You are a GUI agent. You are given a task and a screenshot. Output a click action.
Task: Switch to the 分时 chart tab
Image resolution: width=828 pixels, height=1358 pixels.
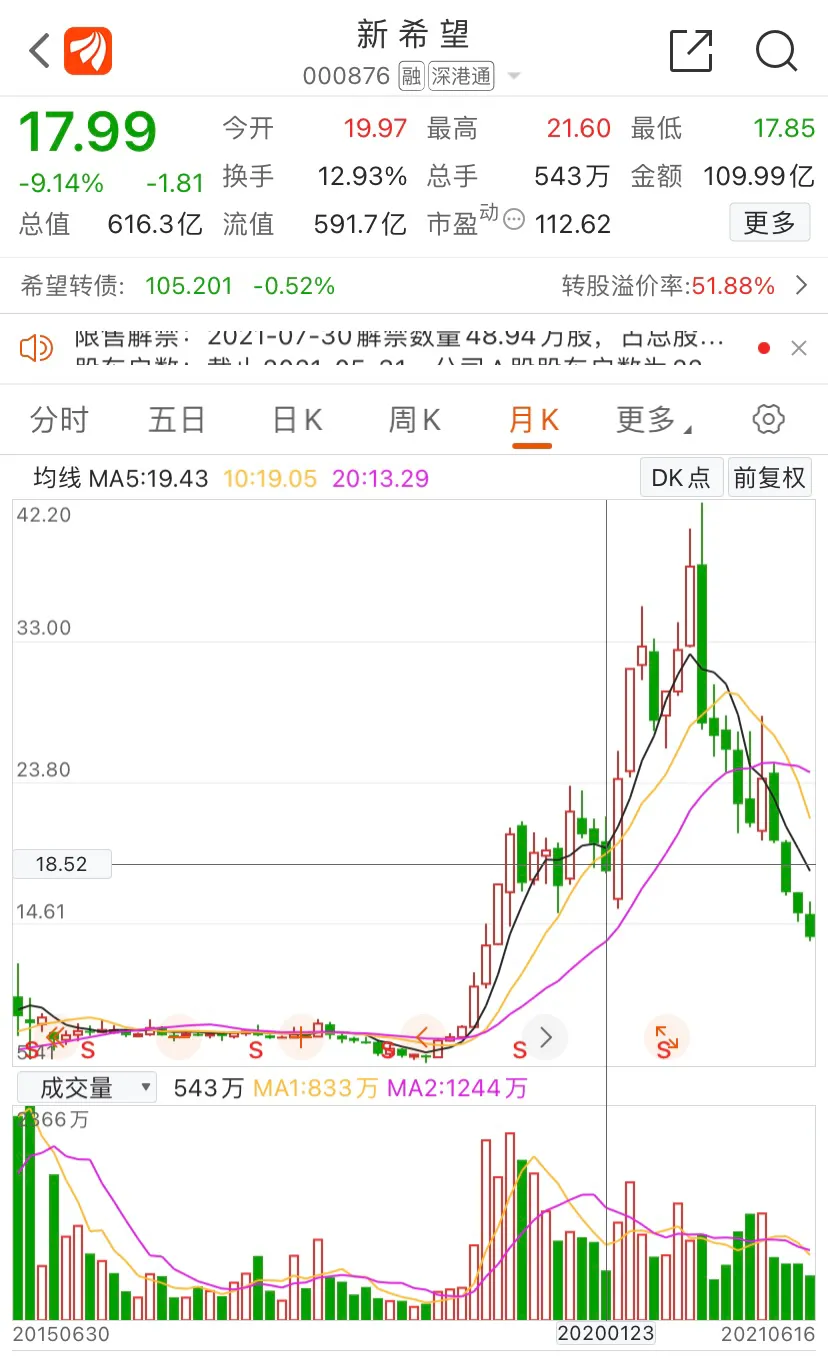(60, 420)
